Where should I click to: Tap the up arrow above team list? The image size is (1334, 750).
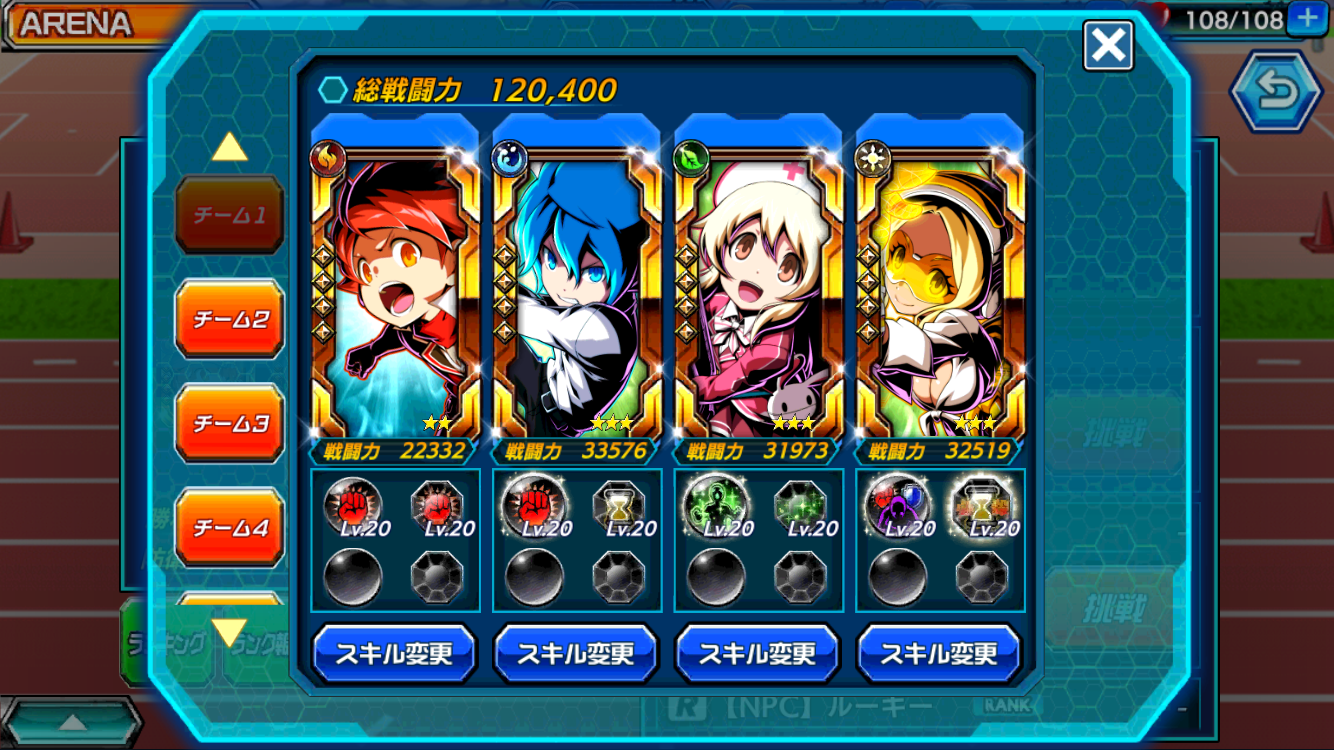[x=229, y=148]
